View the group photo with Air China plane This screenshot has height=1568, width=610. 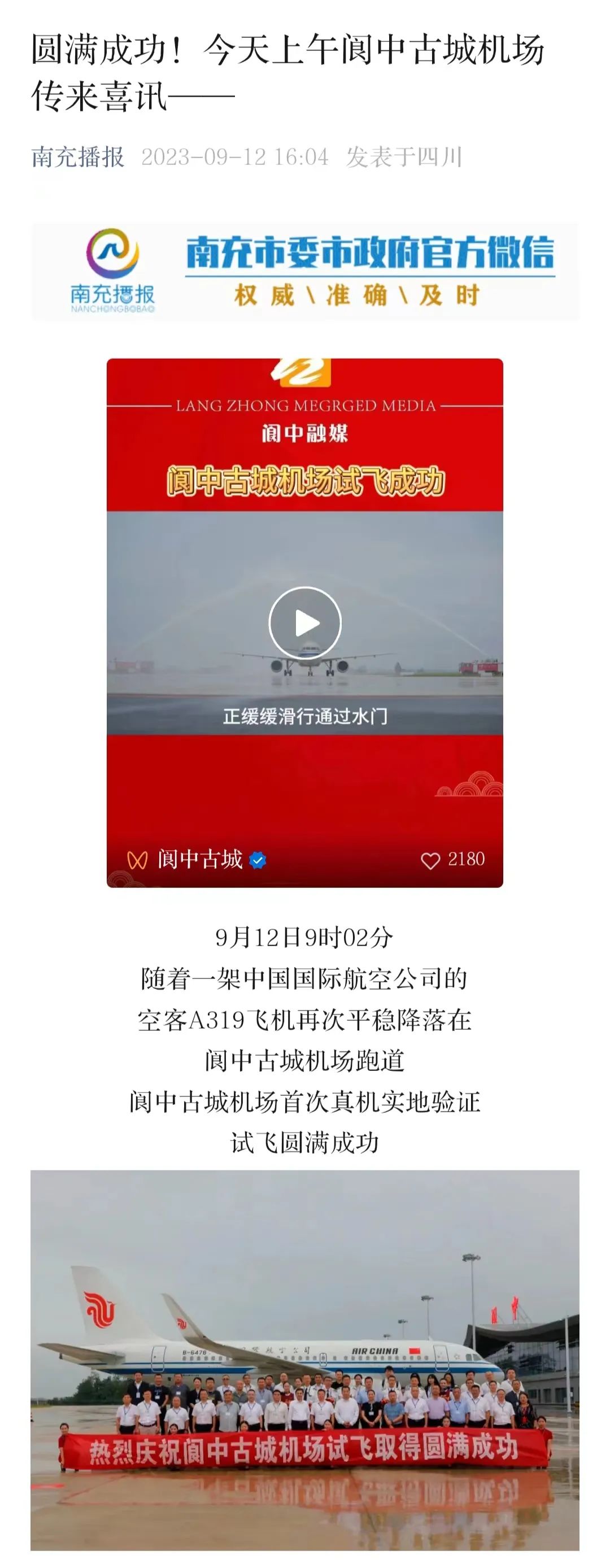pyautogui.click(x=304, y=1358)
